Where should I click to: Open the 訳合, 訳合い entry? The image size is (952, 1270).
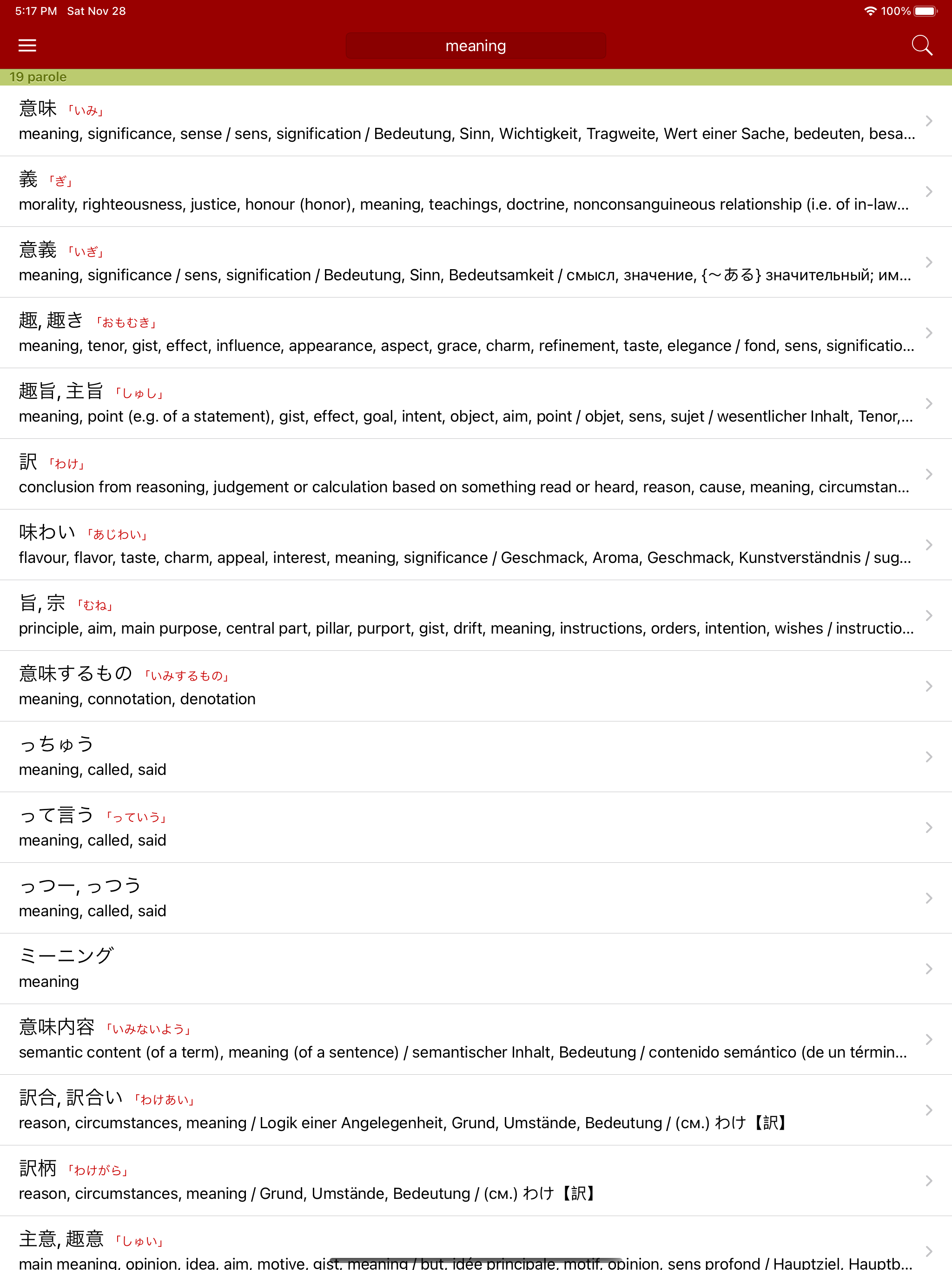tap(459, 1110)
